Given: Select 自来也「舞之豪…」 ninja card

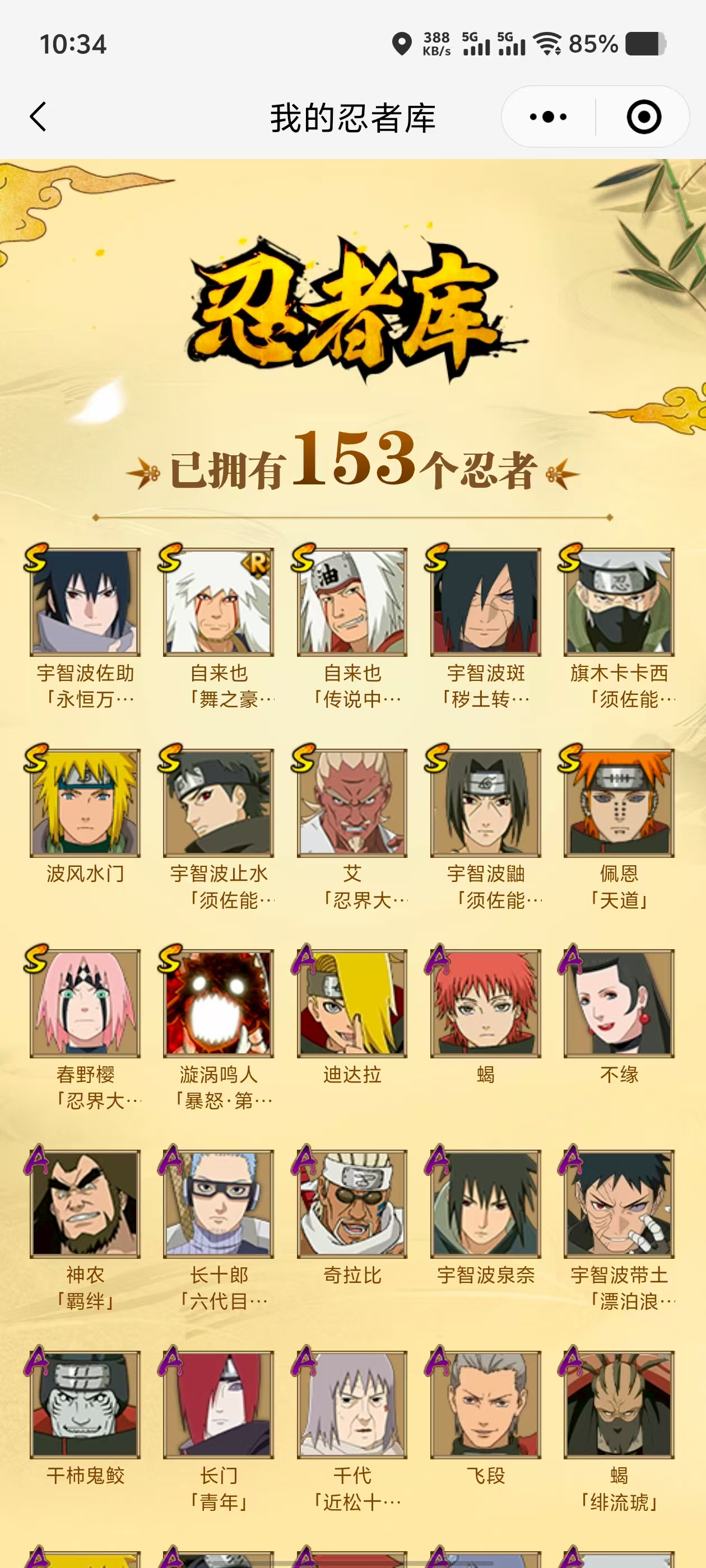Looking at the screenshot, I should click(x=219, y=601).
